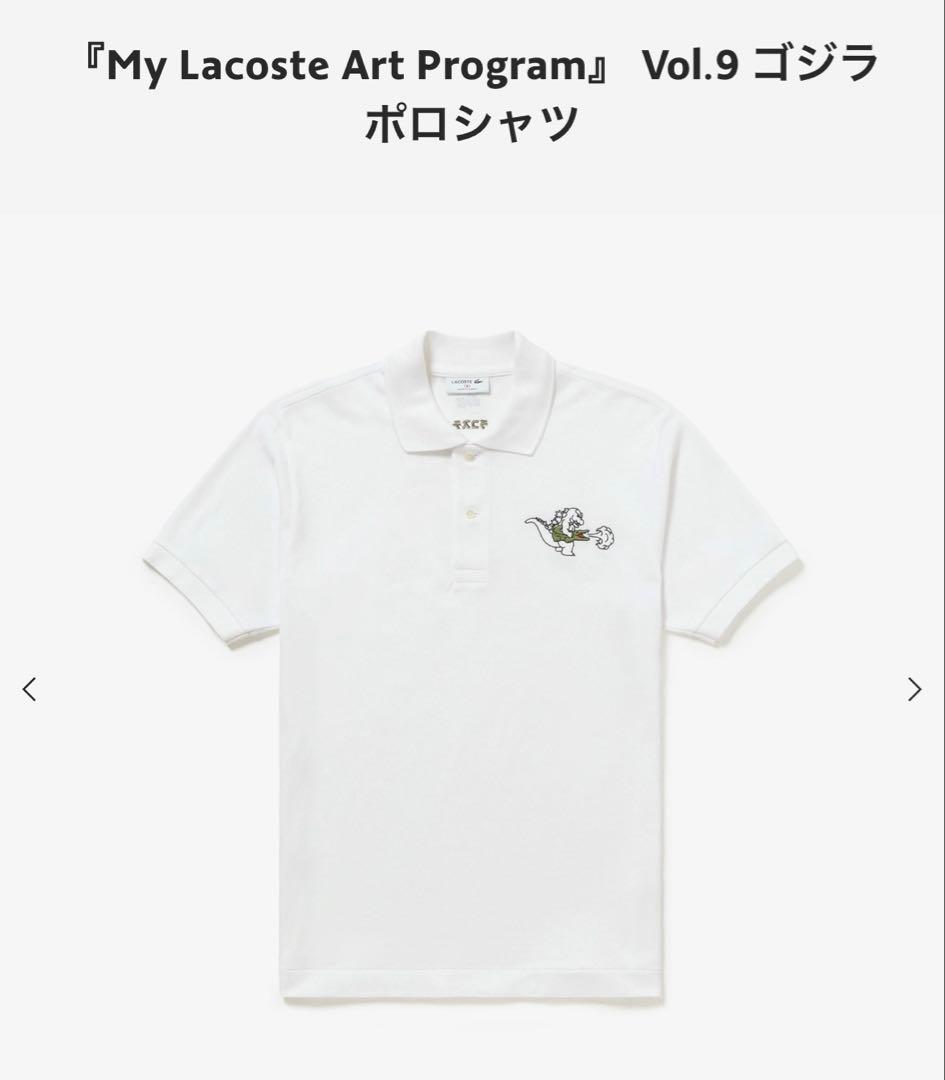Select the Godzilla embroidery on the shirt

coord(564,530)
